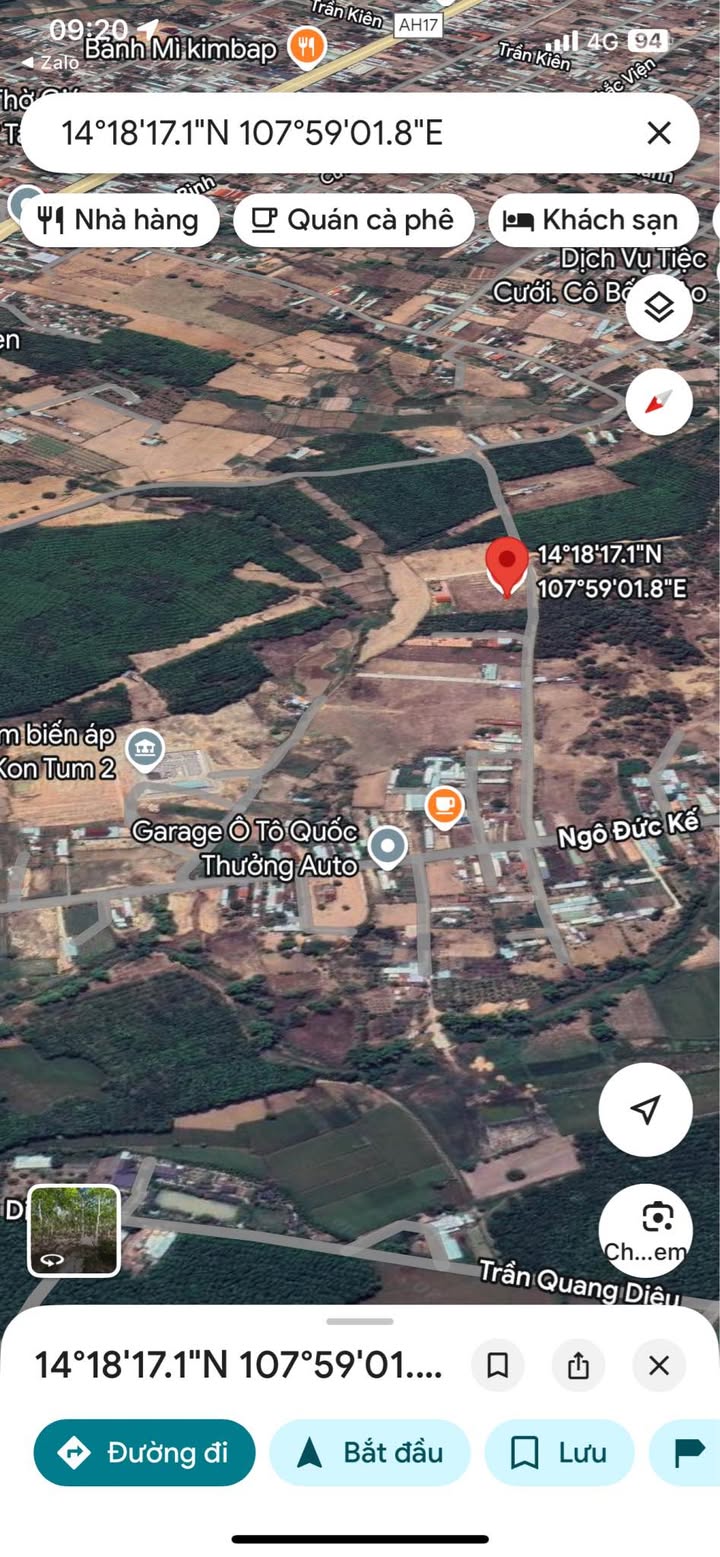Open Garage Ô Tô Quốc Thưởng Auto marker

pos(387,847)
